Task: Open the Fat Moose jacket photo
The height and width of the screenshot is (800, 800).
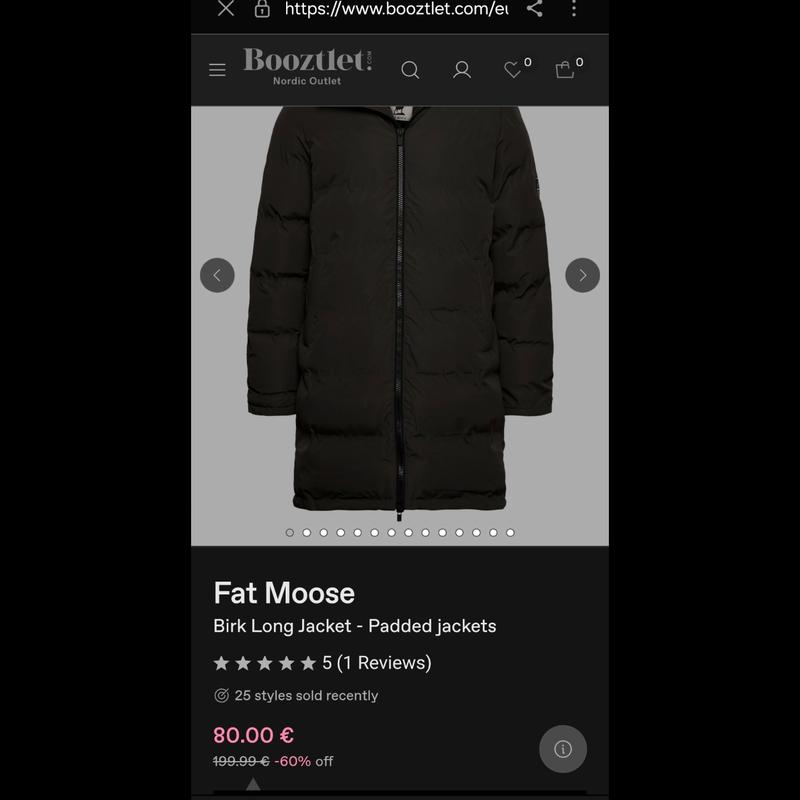Action: click(x=400, y=320)
